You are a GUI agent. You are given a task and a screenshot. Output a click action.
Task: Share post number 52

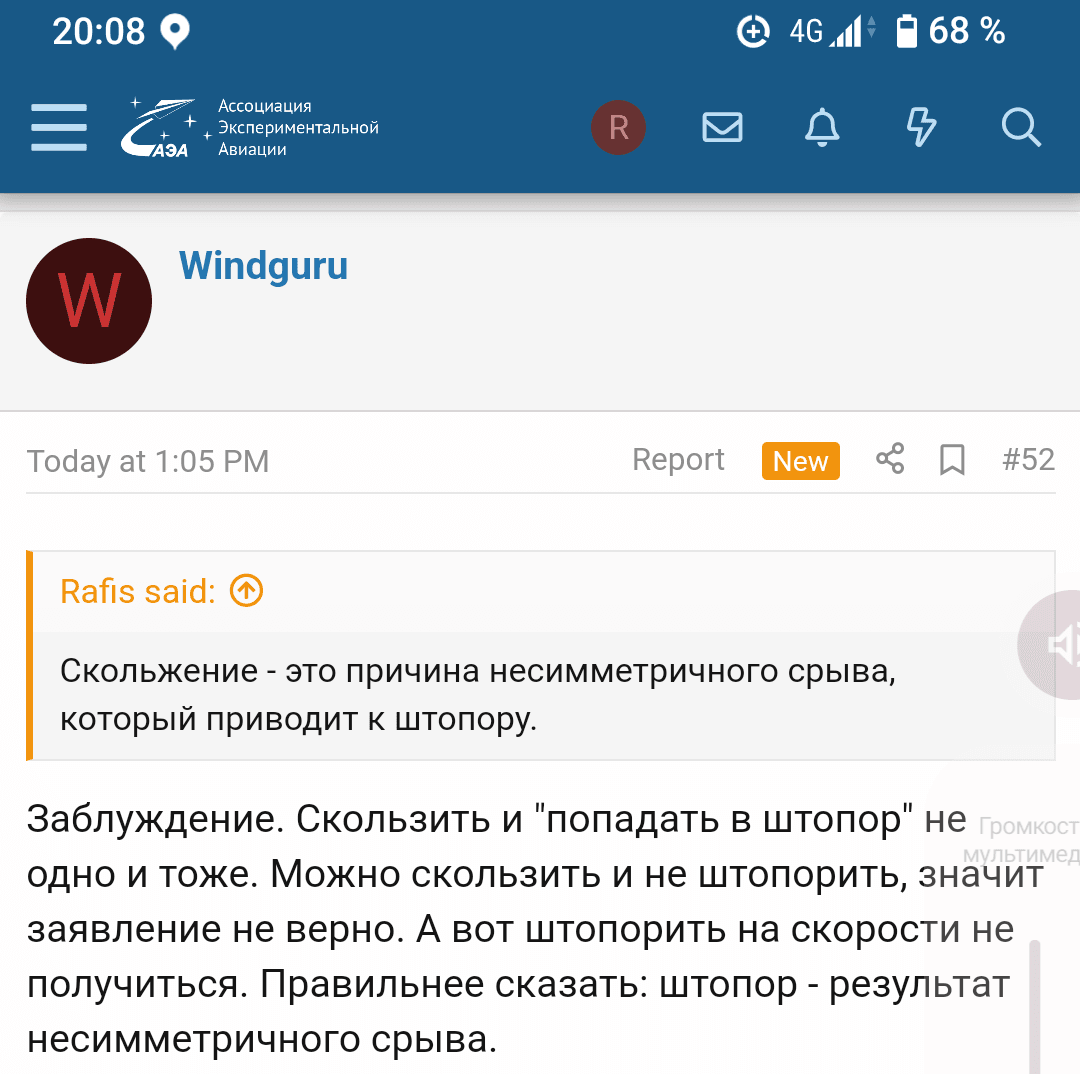[889, 460]
